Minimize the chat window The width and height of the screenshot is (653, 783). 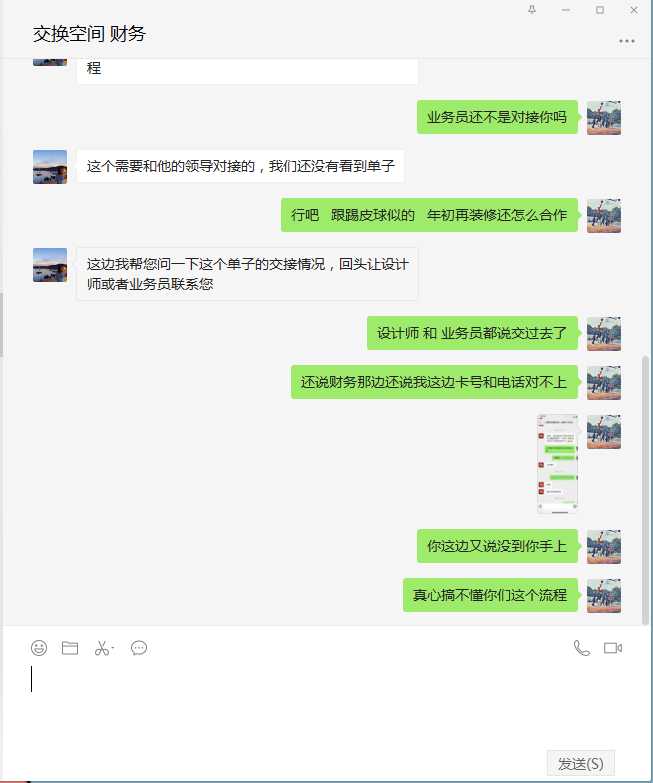566,9
